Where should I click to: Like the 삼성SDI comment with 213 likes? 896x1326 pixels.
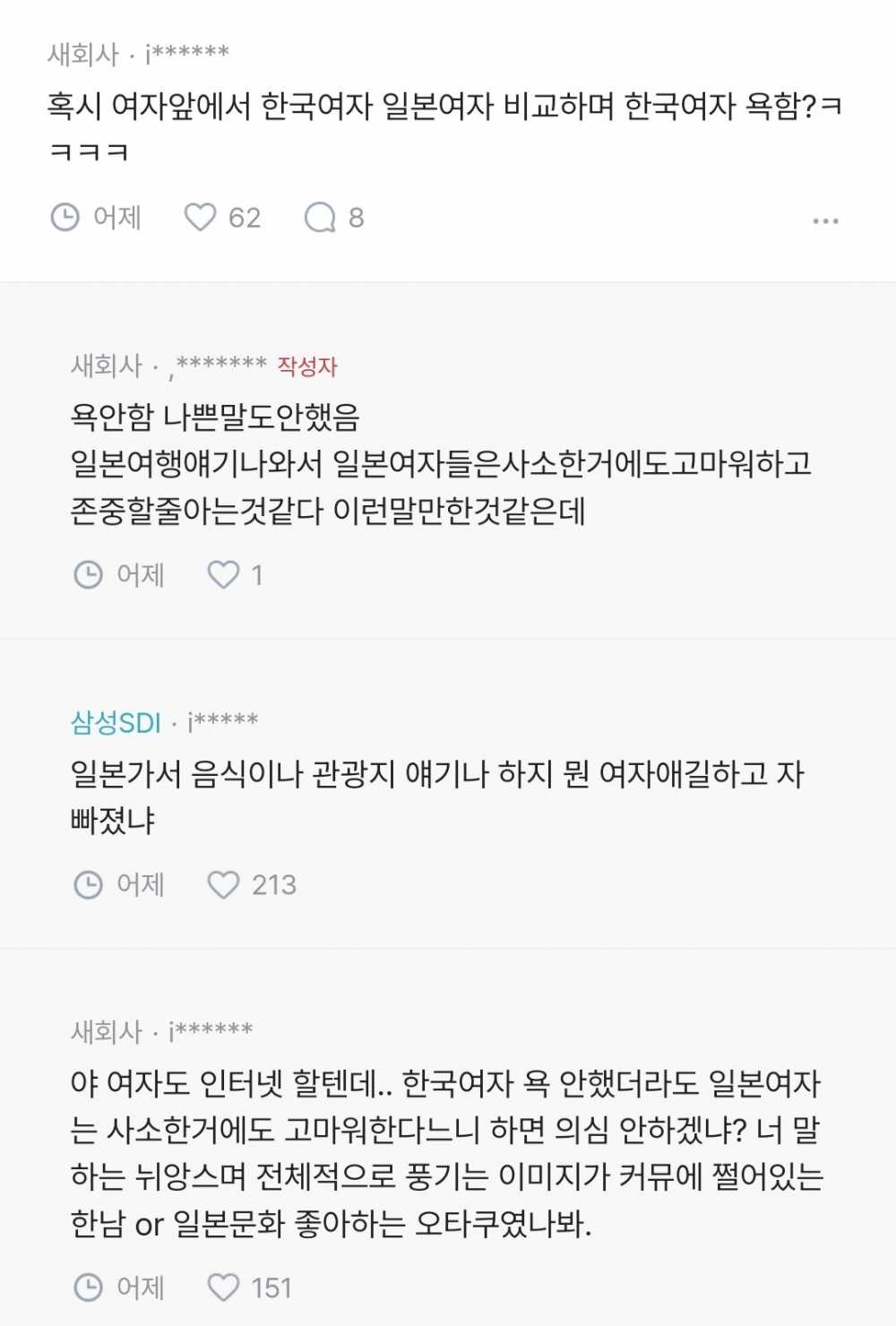[223, 885]
